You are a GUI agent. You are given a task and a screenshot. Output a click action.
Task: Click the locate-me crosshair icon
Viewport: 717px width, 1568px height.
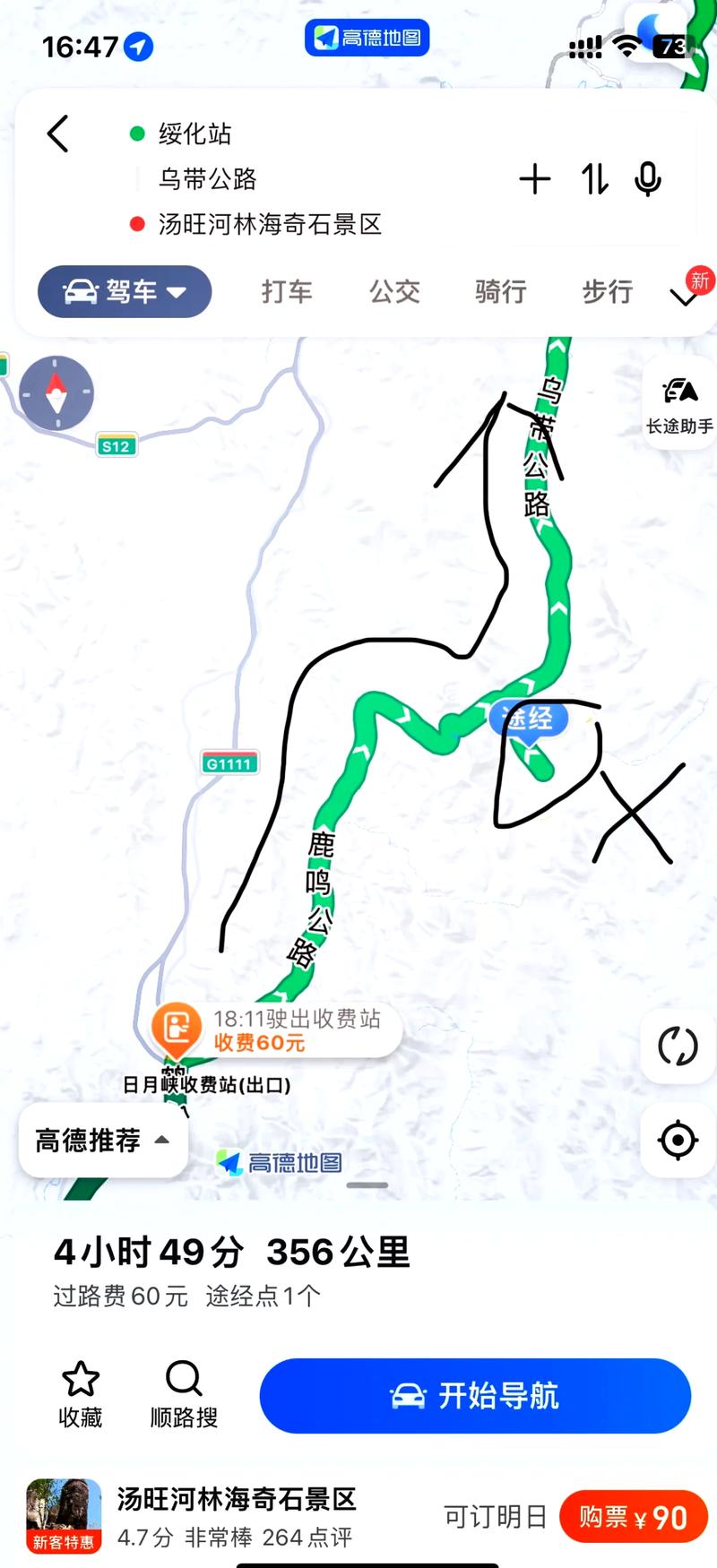pyautogui.click(x=677, y=1140)
